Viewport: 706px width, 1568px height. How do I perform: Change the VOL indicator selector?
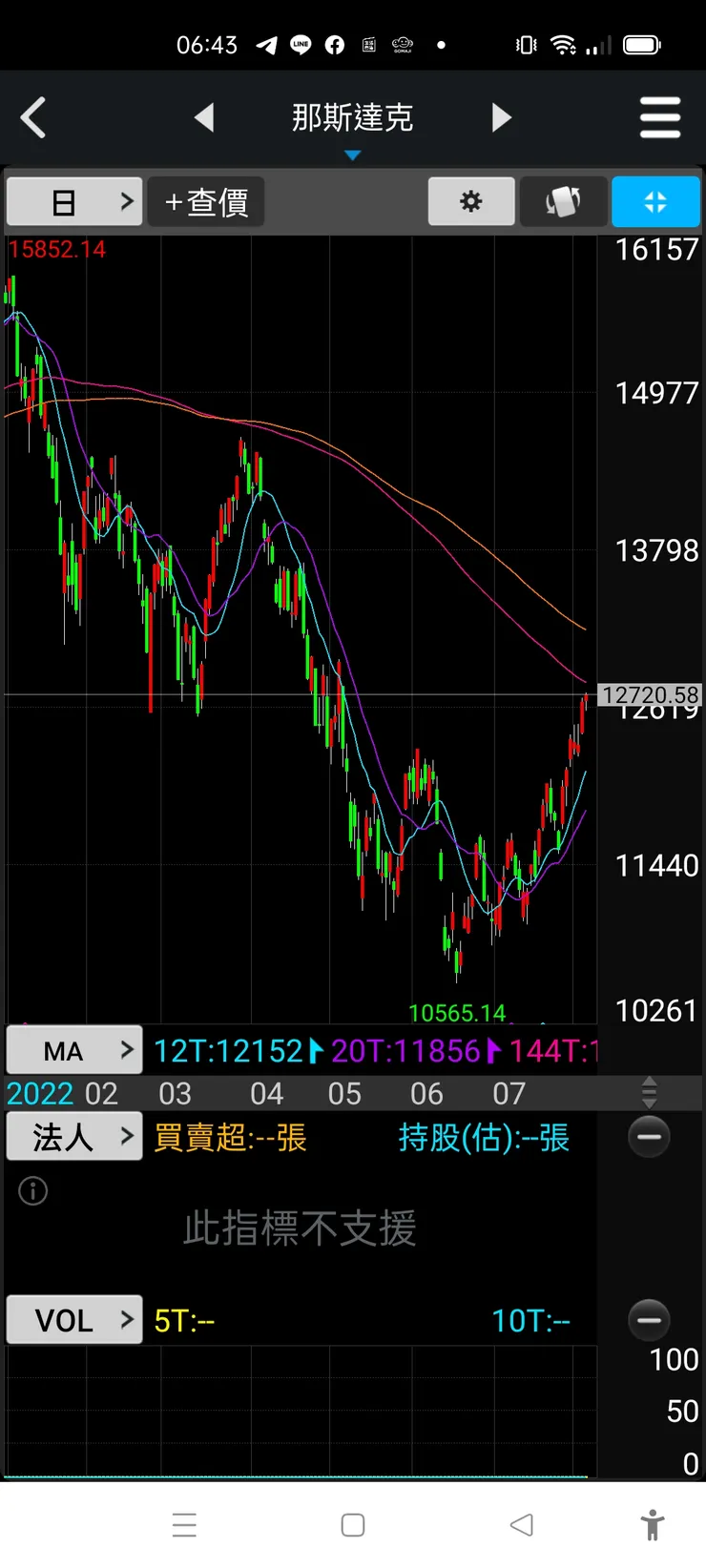74,1320
